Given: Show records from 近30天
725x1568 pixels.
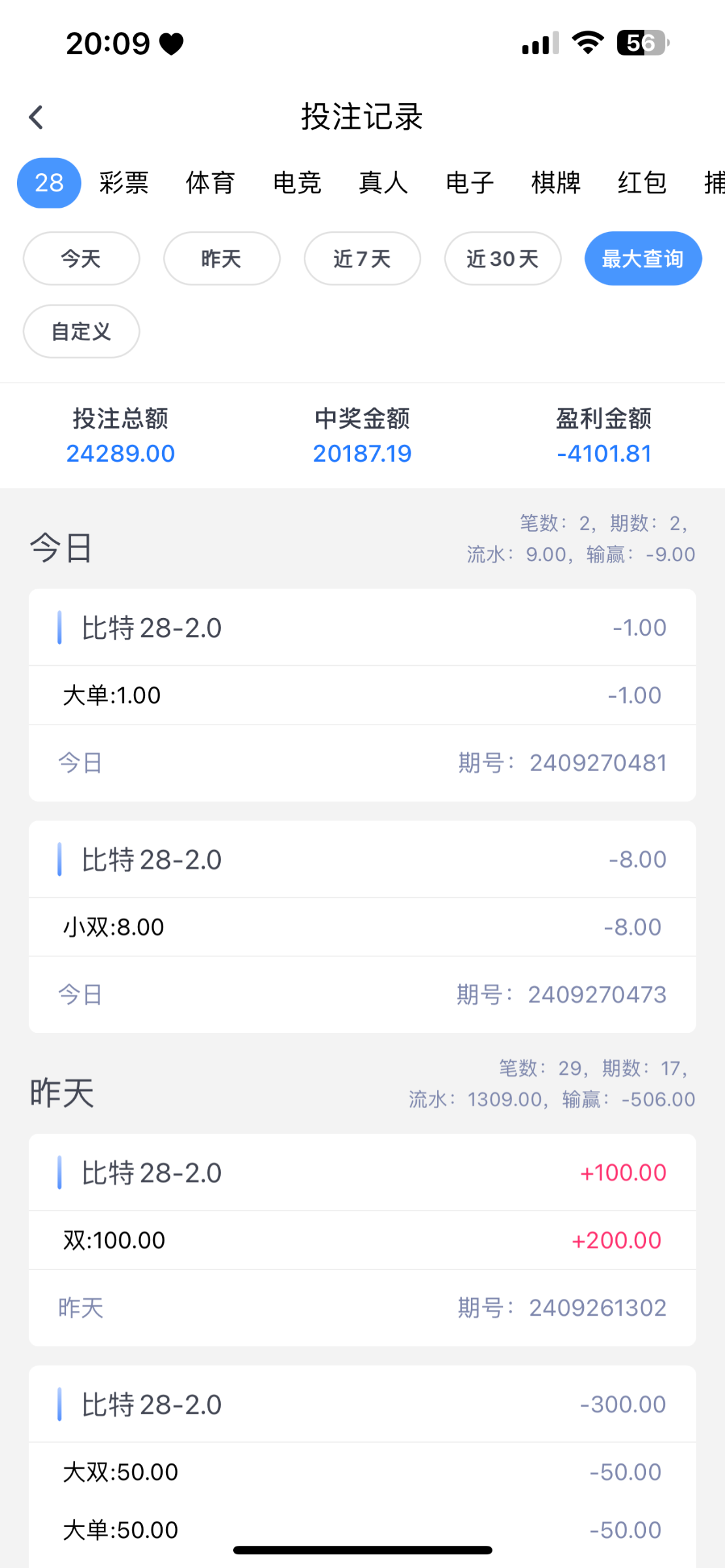Looking at the screenshot, I should tap(502, 259).
